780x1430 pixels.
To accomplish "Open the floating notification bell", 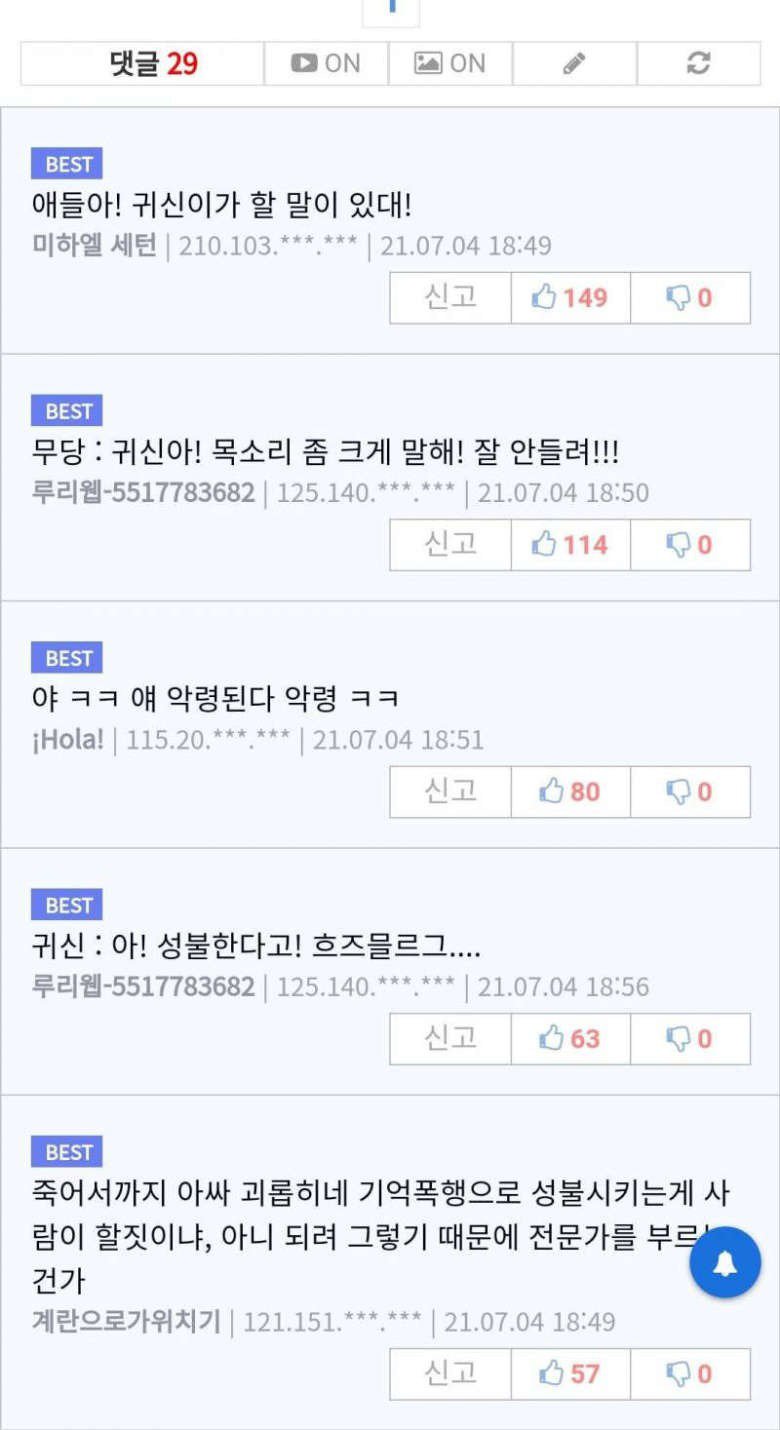I will [725, 1263].
